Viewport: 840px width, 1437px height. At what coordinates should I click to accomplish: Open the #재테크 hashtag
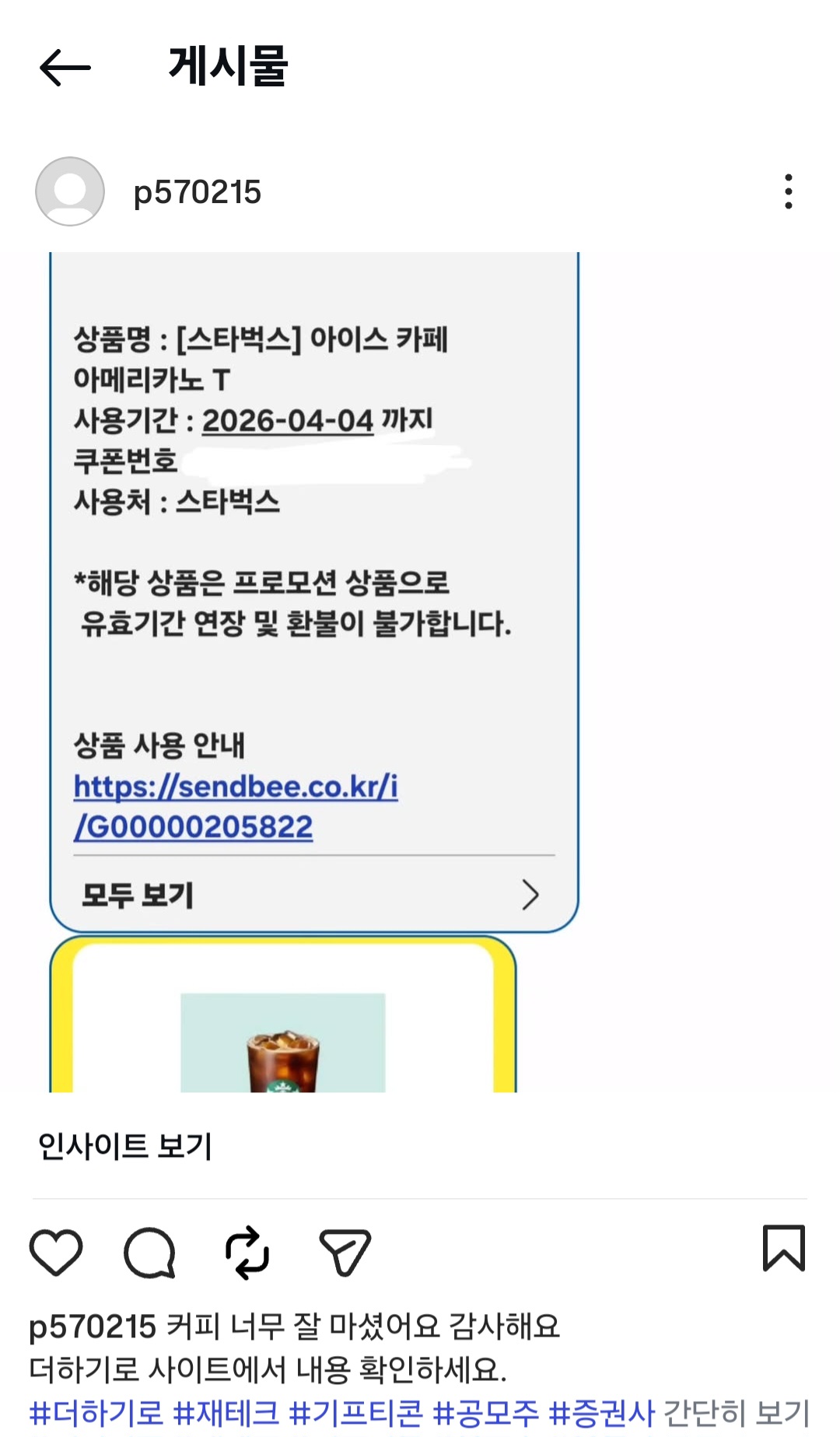coord(226,1413)
